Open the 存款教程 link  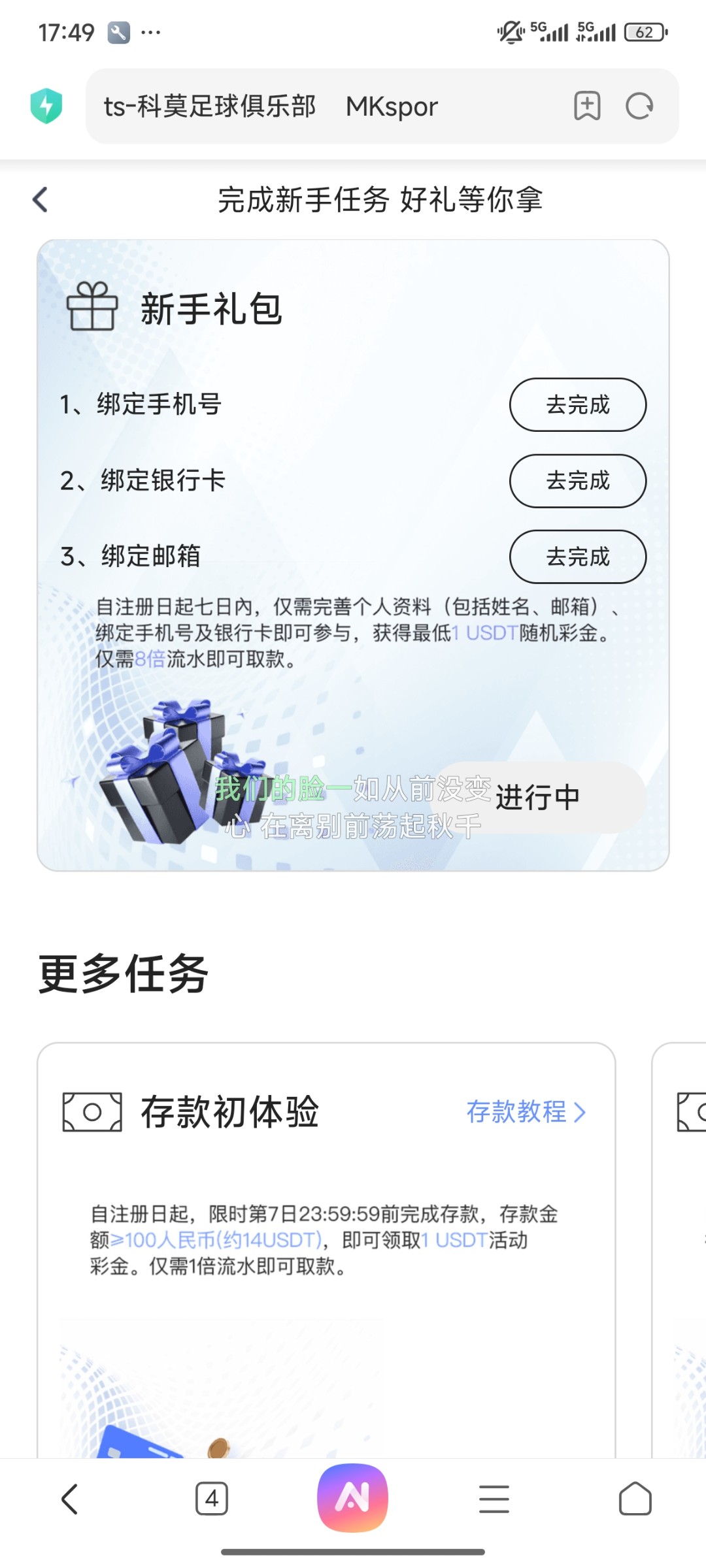coord(526,1112)
